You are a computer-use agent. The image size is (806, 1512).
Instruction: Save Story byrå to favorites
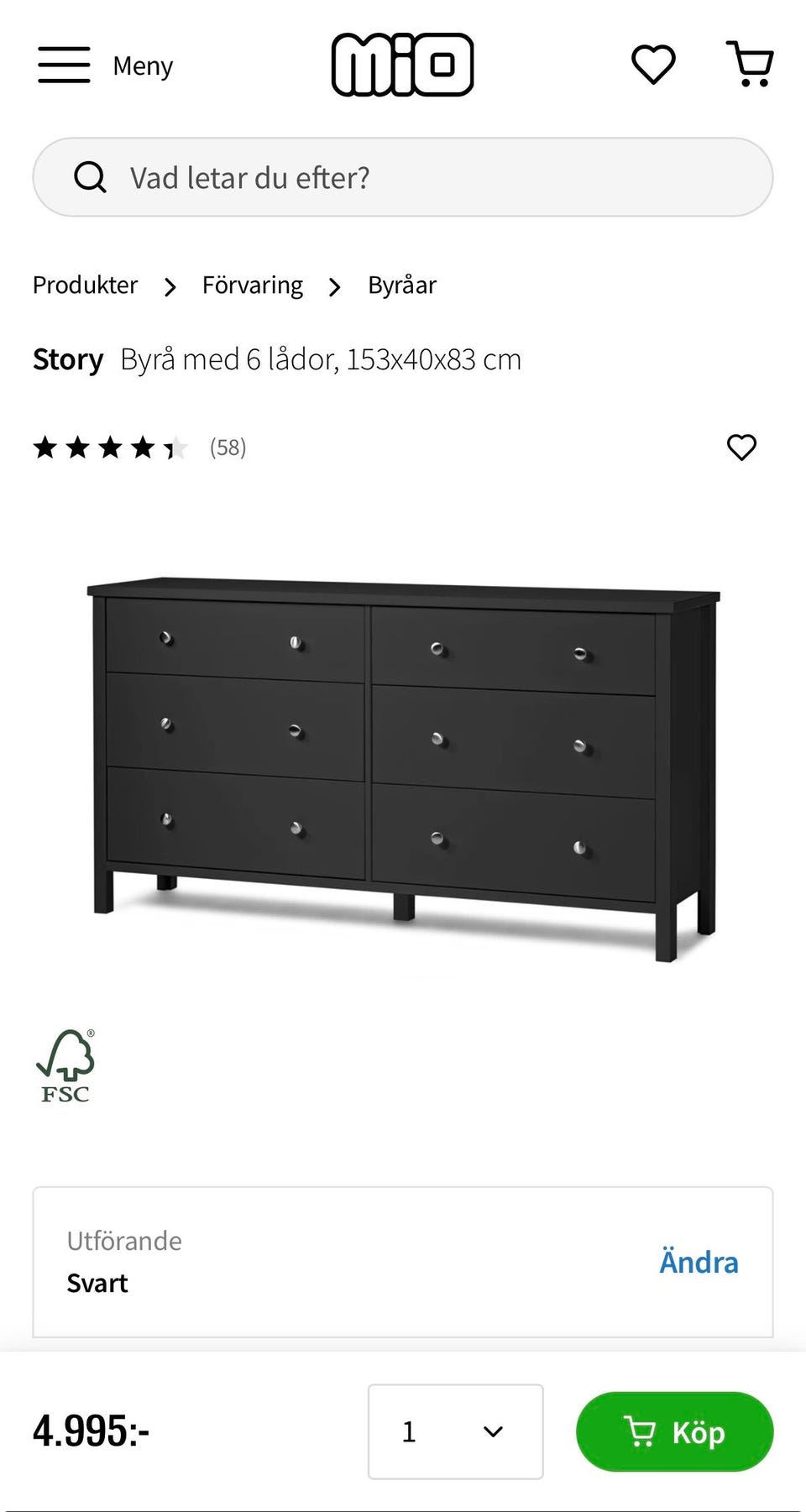pos(741,447)
